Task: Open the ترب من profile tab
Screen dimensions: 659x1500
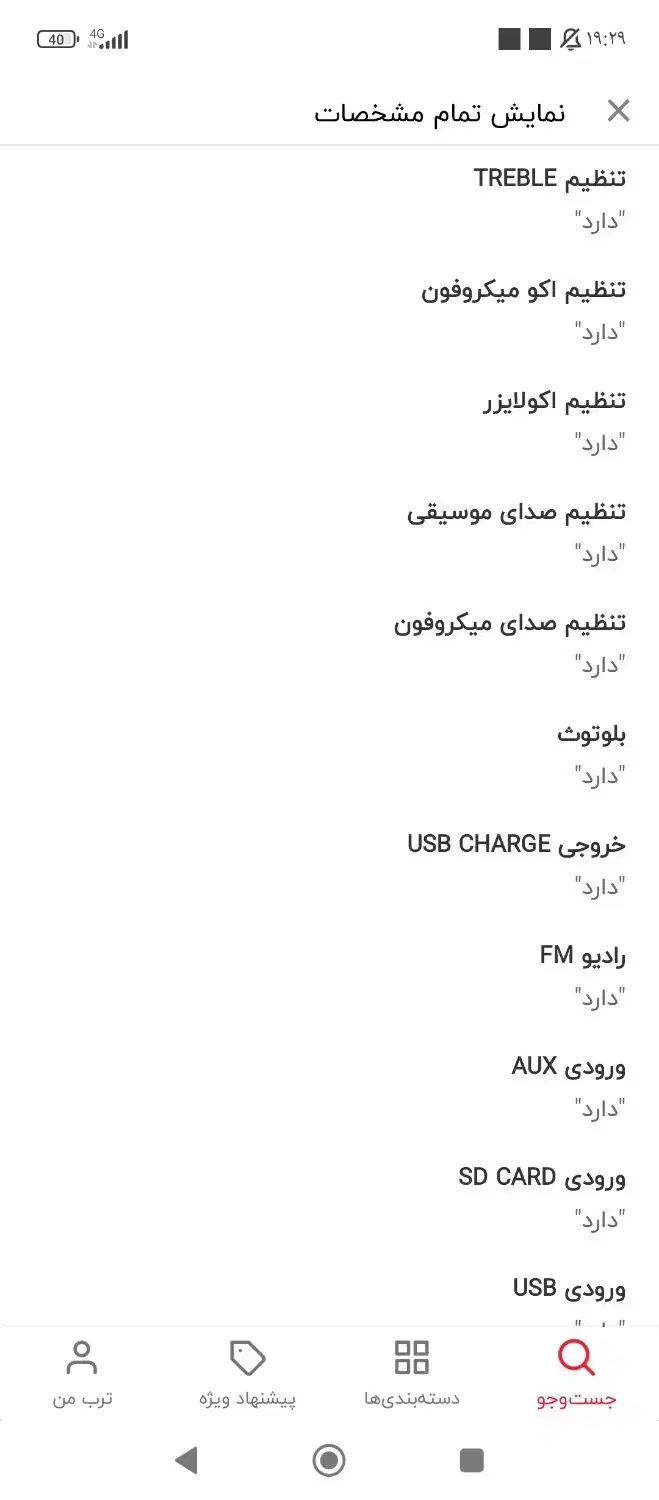Action: pyautogui.click(x=82, y=1373)
